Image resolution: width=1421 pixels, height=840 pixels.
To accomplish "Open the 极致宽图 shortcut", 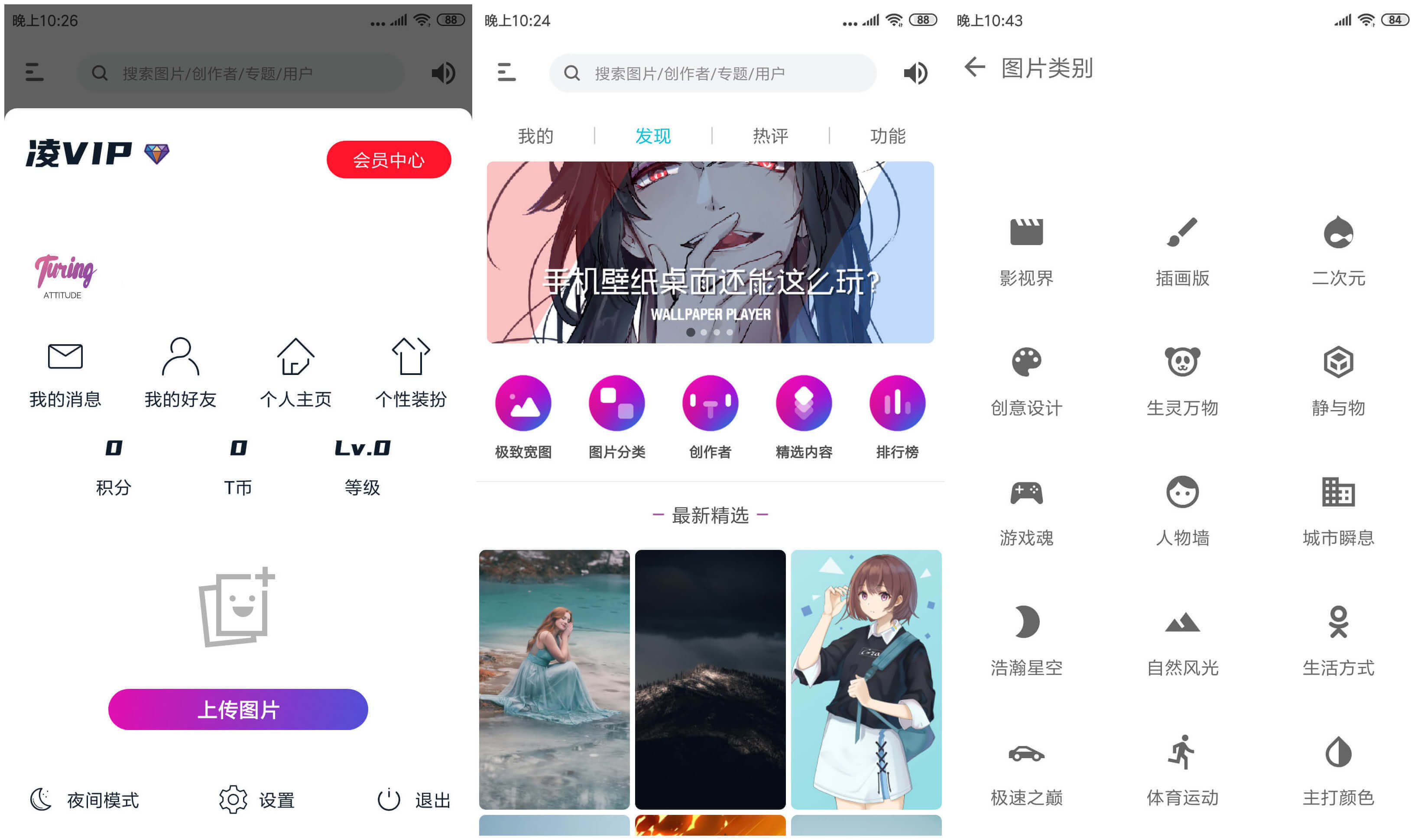I will click(523, 416).
